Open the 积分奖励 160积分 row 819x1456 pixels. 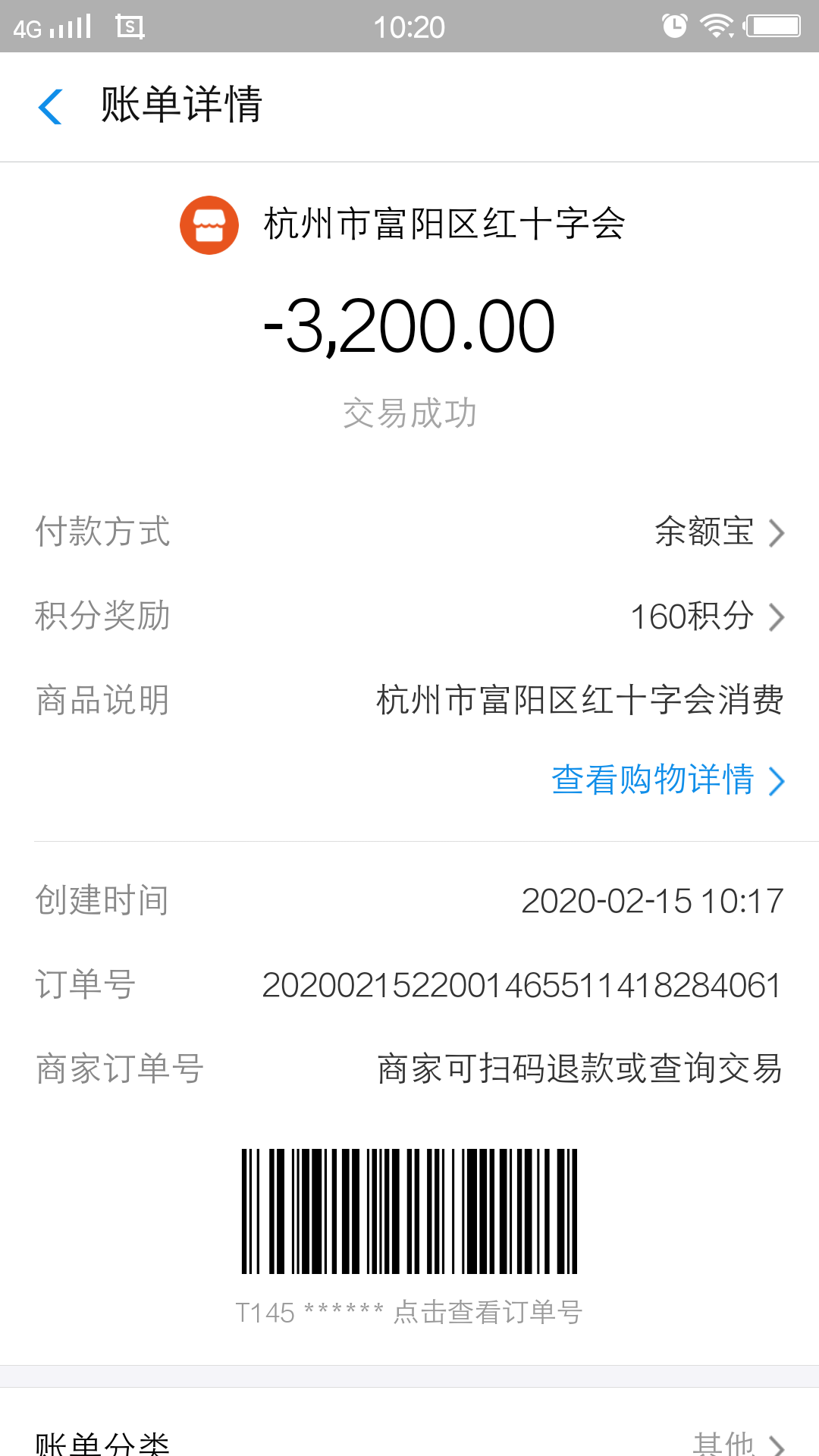click(409, 616)
